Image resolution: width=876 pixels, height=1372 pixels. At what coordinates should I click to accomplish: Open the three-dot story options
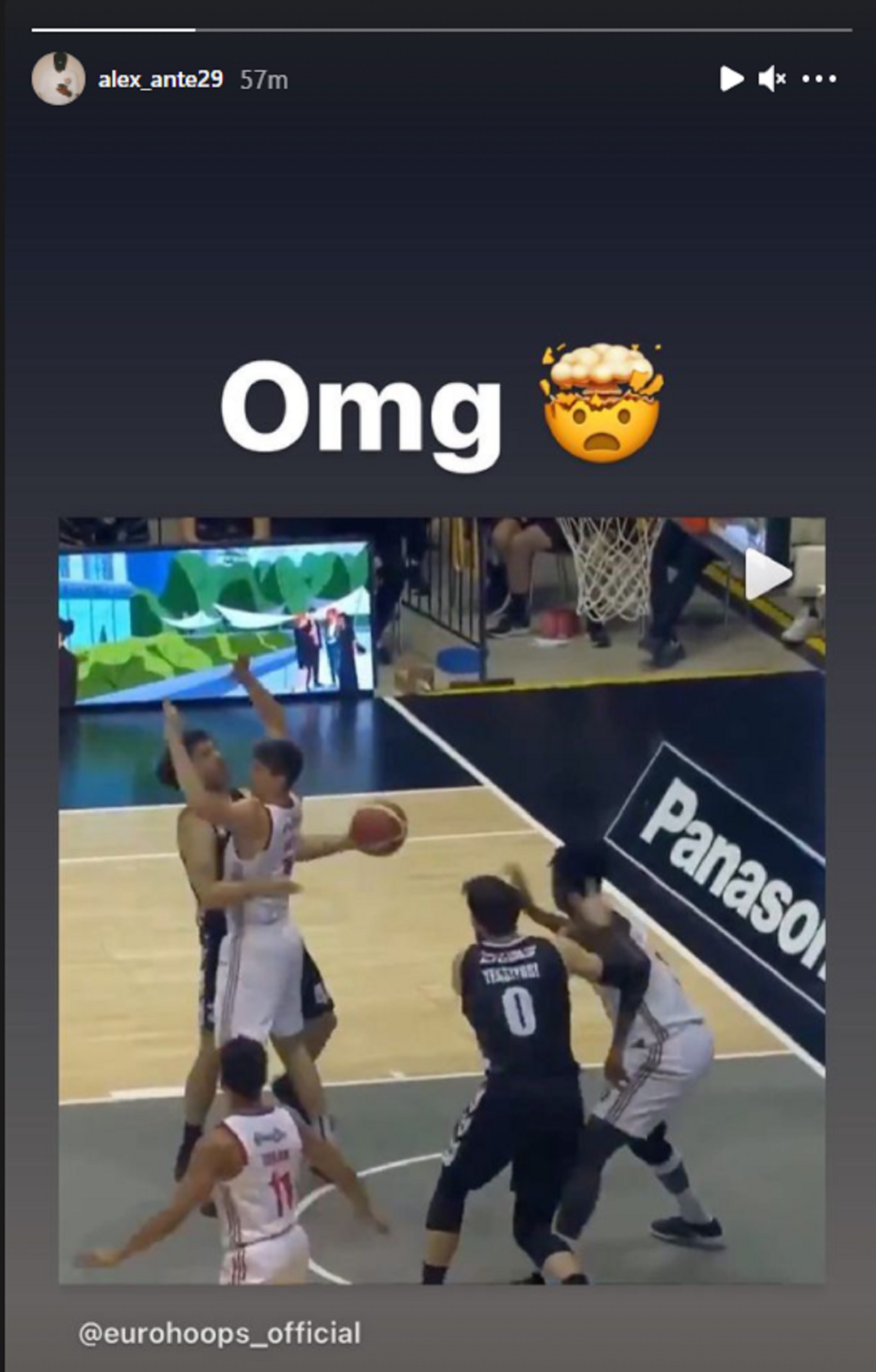[x=819, y=79]
